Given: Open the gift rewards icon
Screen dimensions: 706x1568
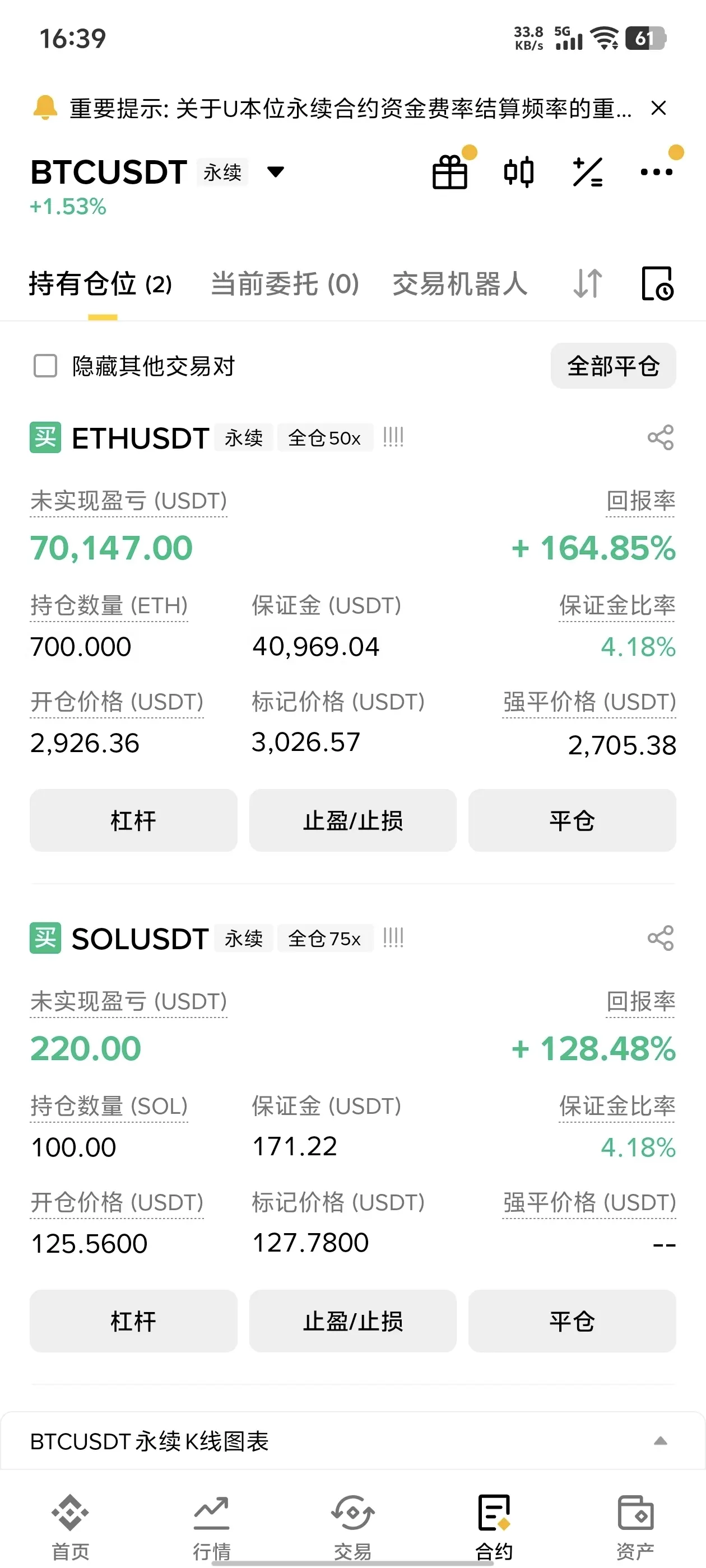Looking at the screenshot, I should point(449,172).
